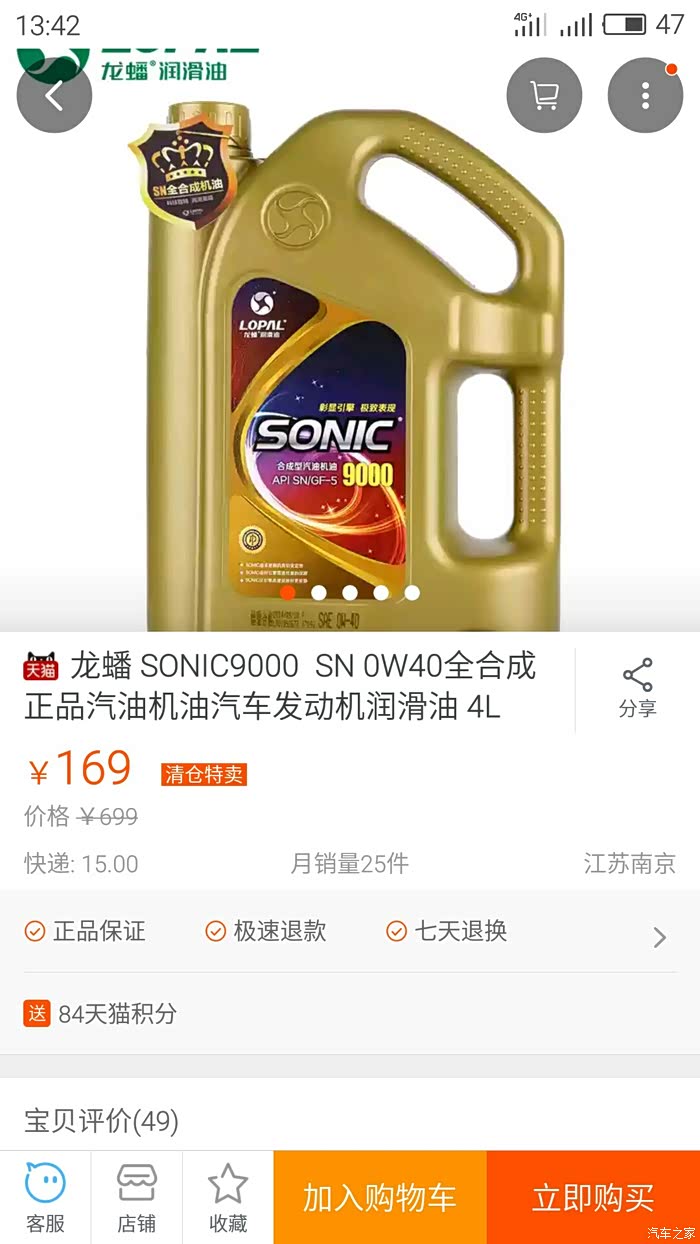Tap 立即购买 to buy now
700x1244 pixels.
593,1197
